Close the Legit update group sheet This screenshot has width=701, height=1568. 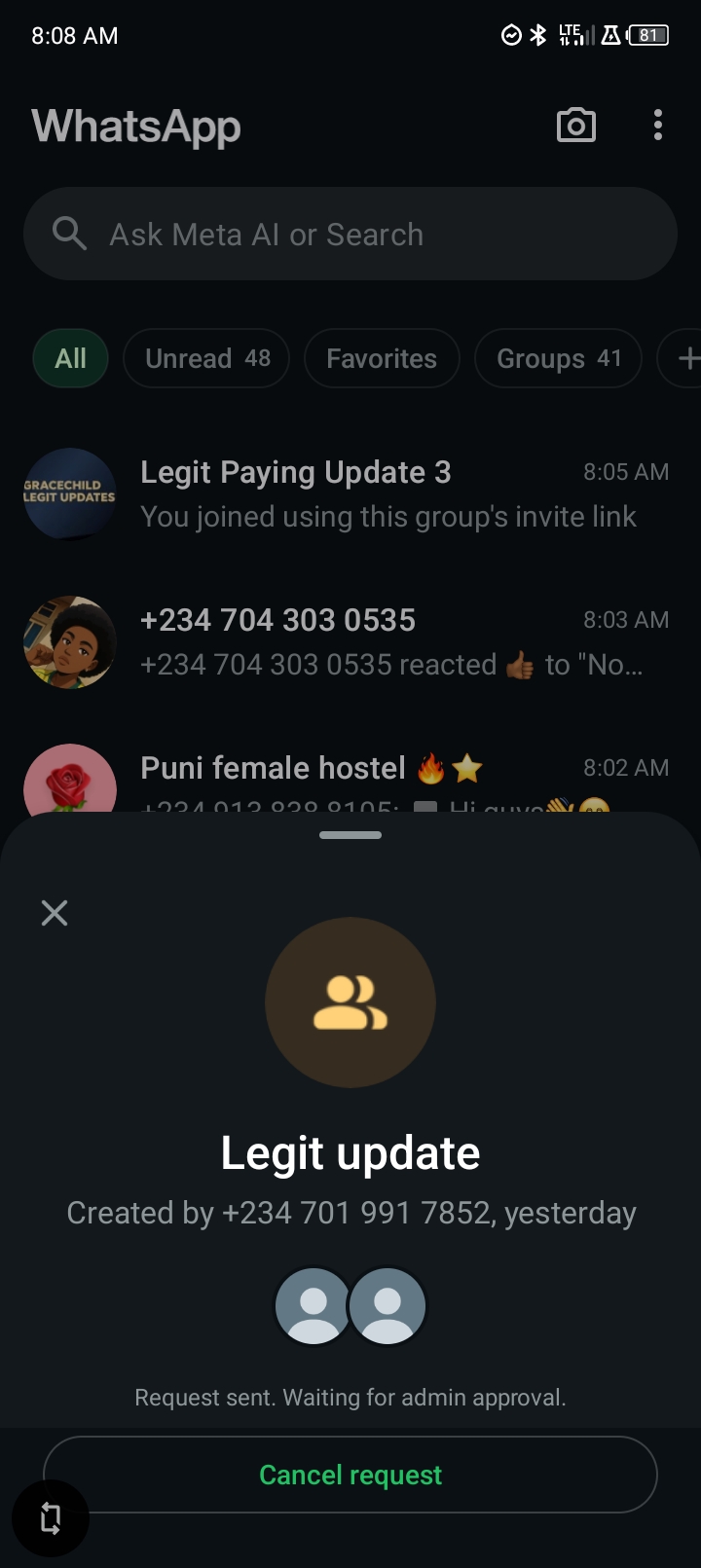(55, 912)
